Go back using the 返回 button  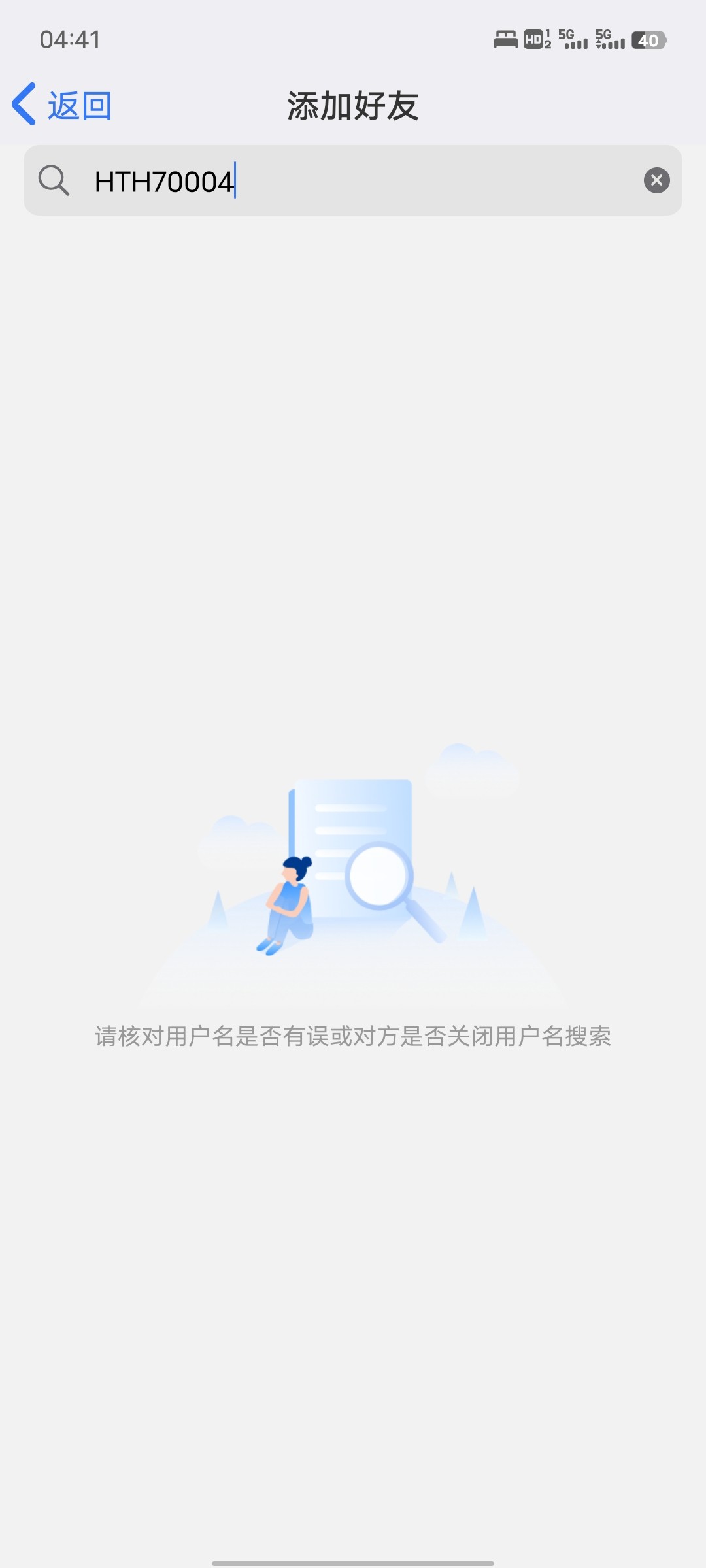62,105
